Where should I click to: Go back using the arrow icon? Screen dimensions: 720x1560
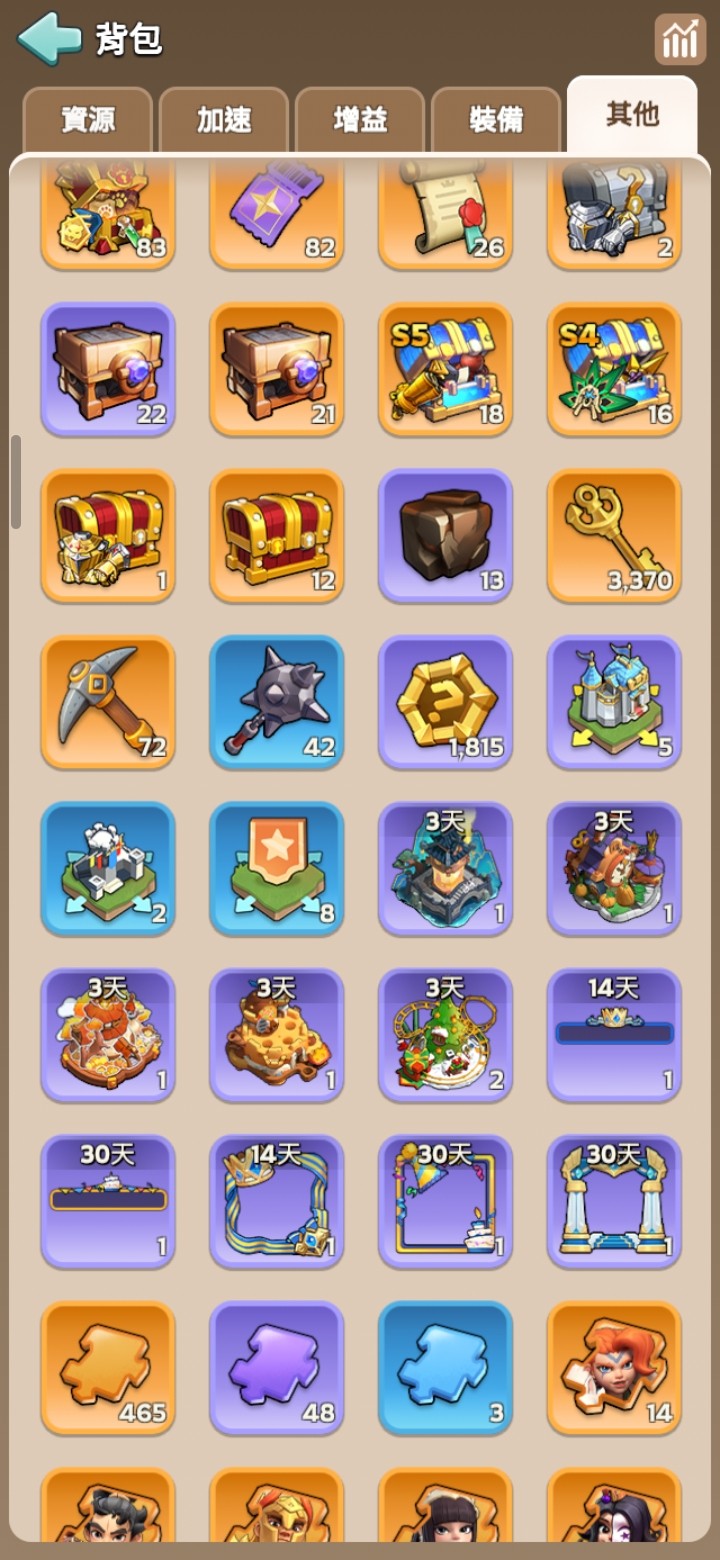point(49,39)
